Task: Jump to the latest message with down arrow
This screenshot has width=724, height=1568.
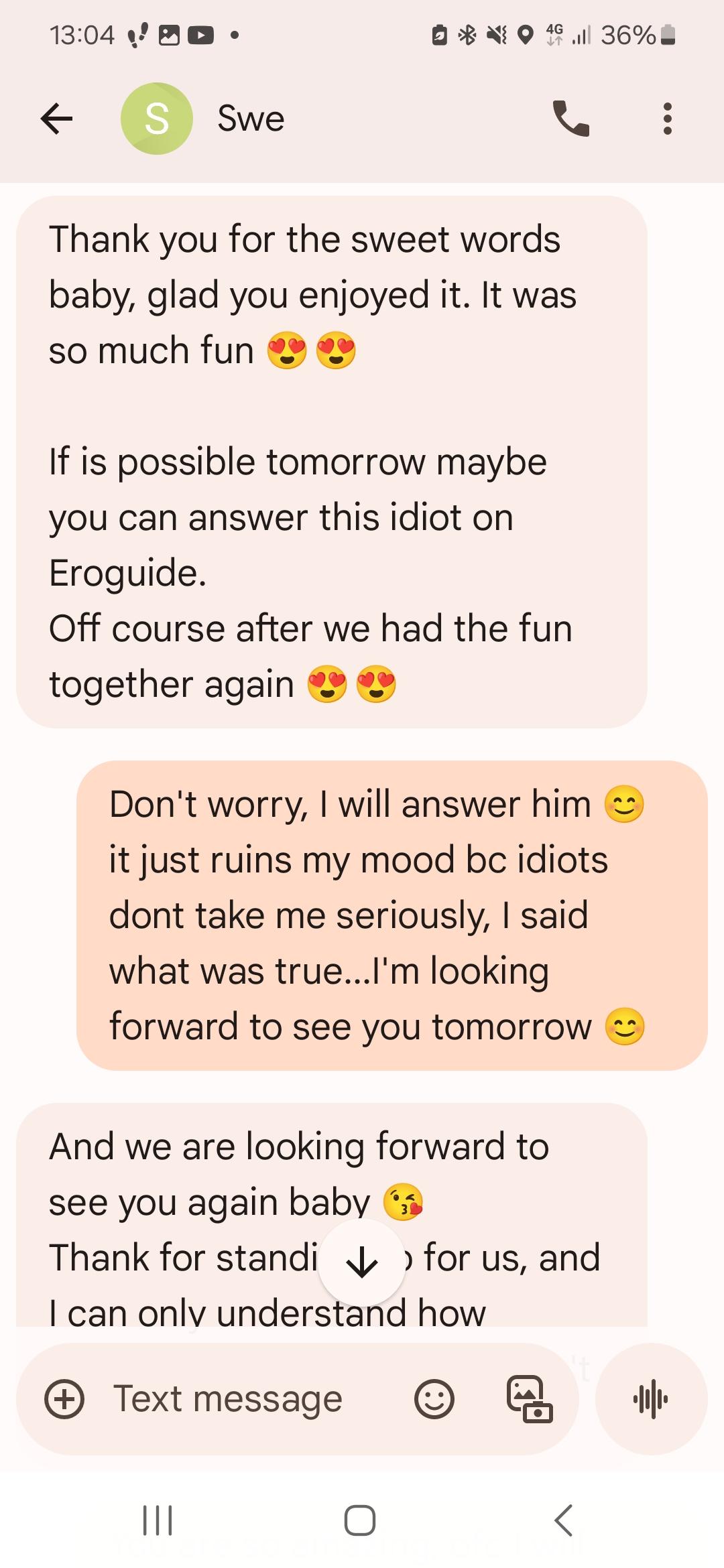Action: point(362,1262)
